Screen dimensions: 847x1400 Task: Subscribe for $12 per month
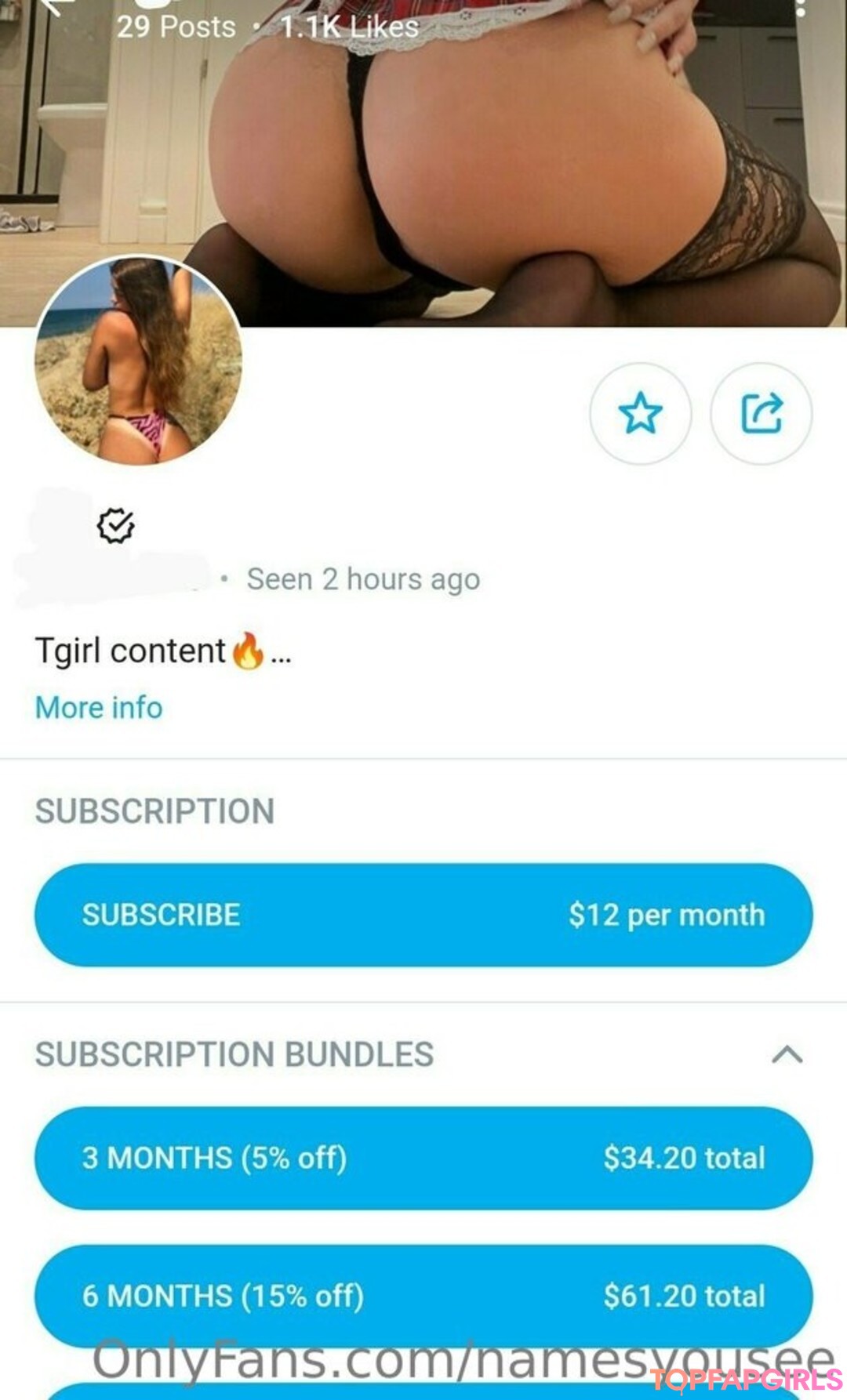[x=423, y=915]
